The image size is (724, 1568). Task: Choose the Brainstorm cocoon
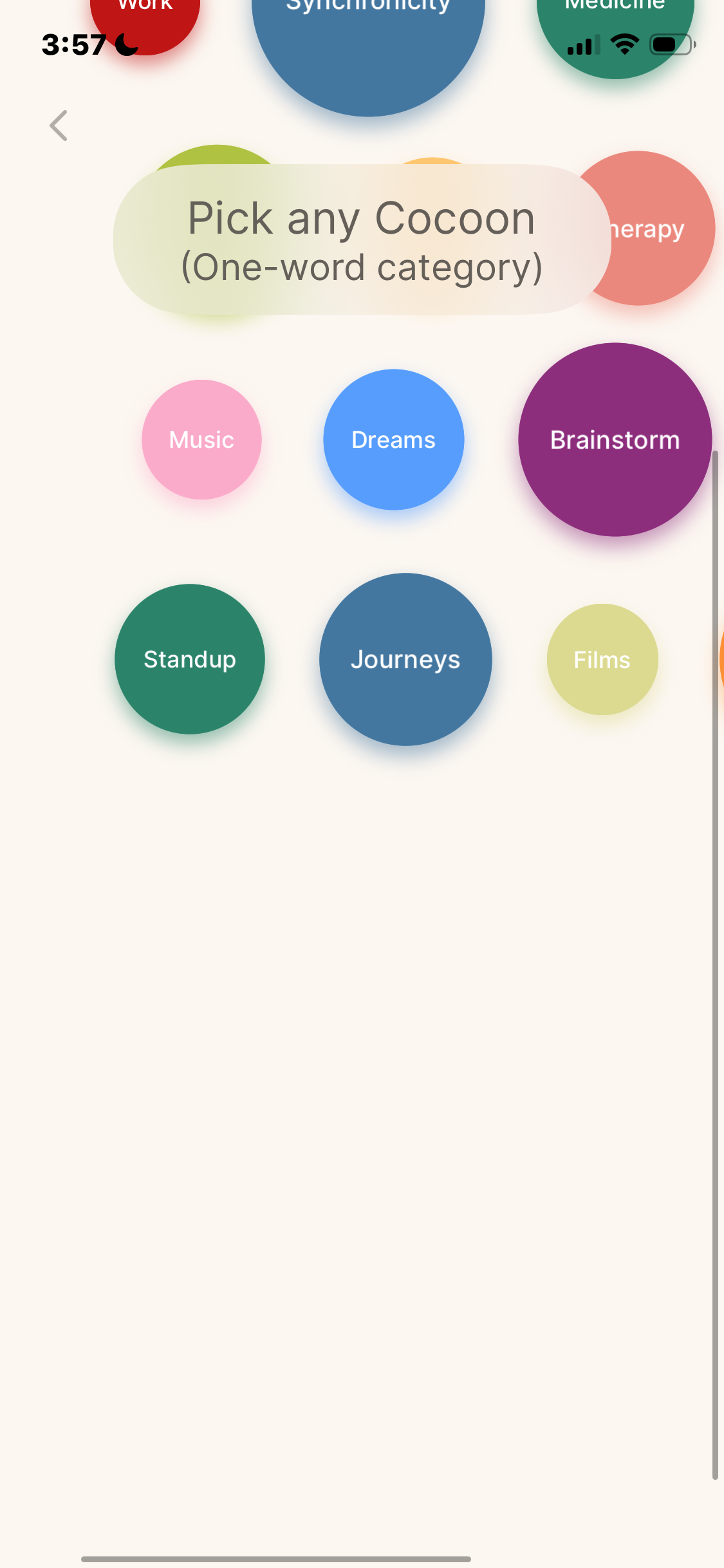click(x=615, y=440)
